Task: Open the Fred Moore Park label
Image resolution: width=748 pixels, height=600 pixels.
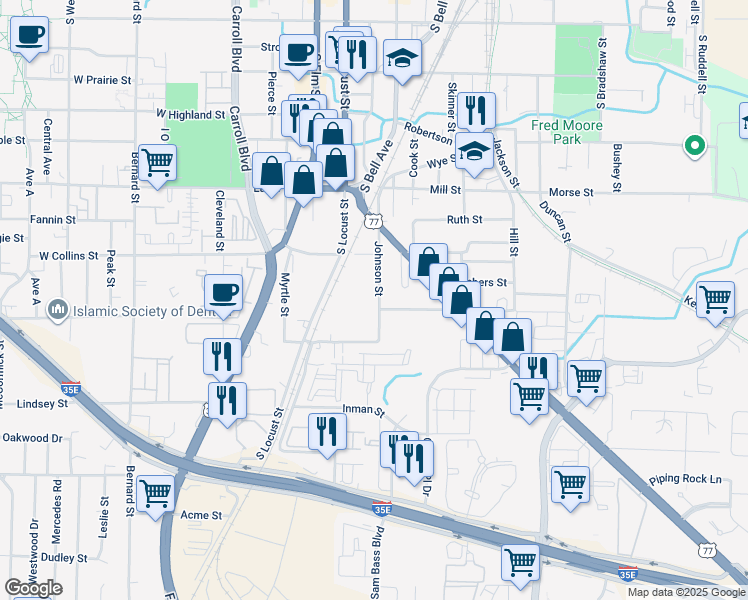Action: pos(567,132)
